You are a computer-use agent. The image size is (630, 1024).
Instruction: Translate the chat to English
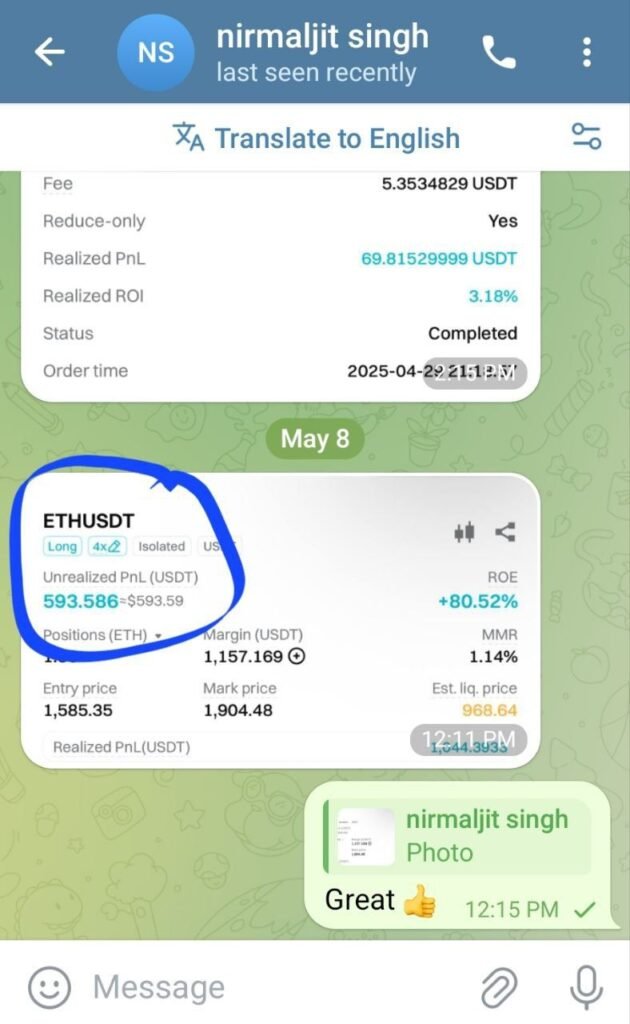pyautogui.click(x=317, y=138)
